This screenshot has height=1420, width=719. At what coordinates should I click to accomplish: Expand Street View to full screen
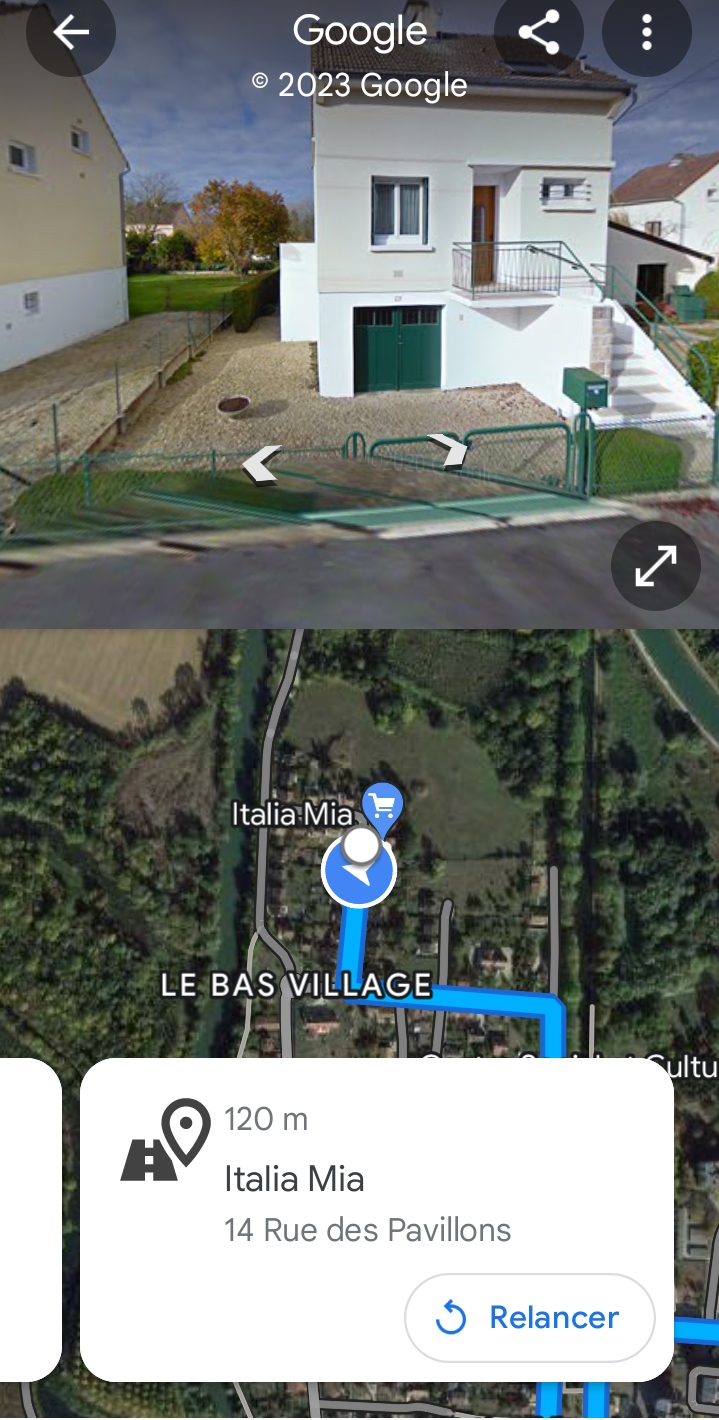click(655, 566)
